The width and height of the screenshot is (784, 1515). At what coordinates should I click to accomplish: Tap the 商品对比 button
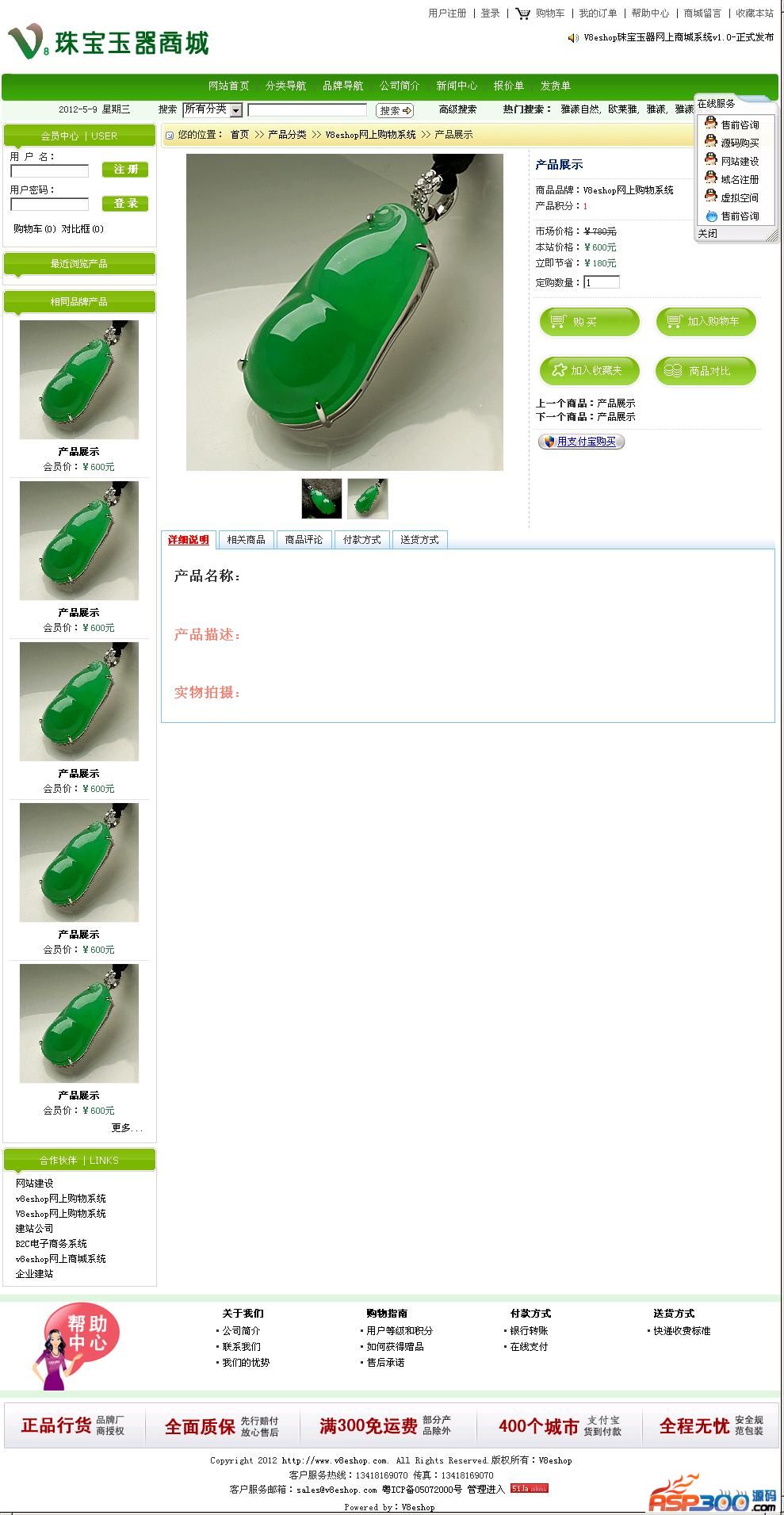pos(706,370)
